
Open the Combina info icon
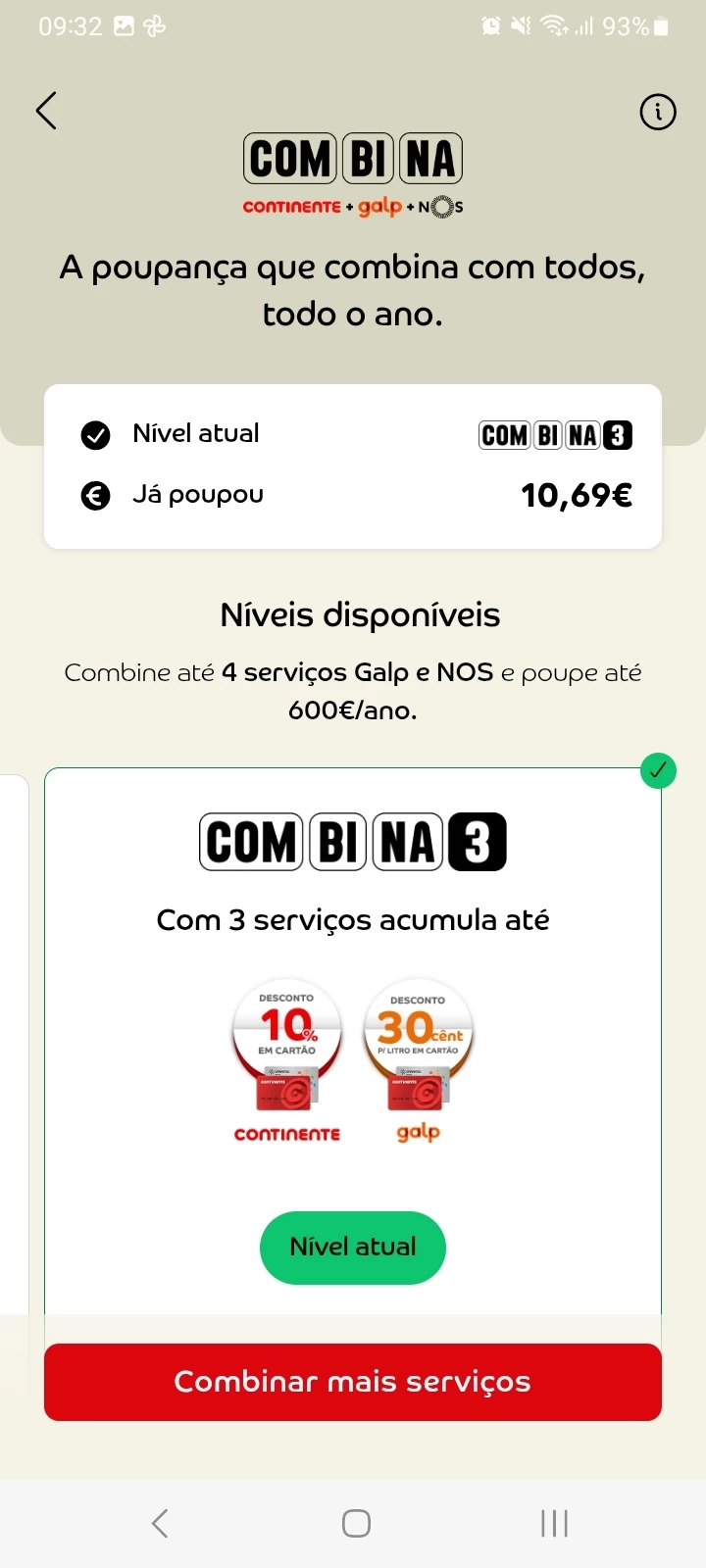[658, 112]
